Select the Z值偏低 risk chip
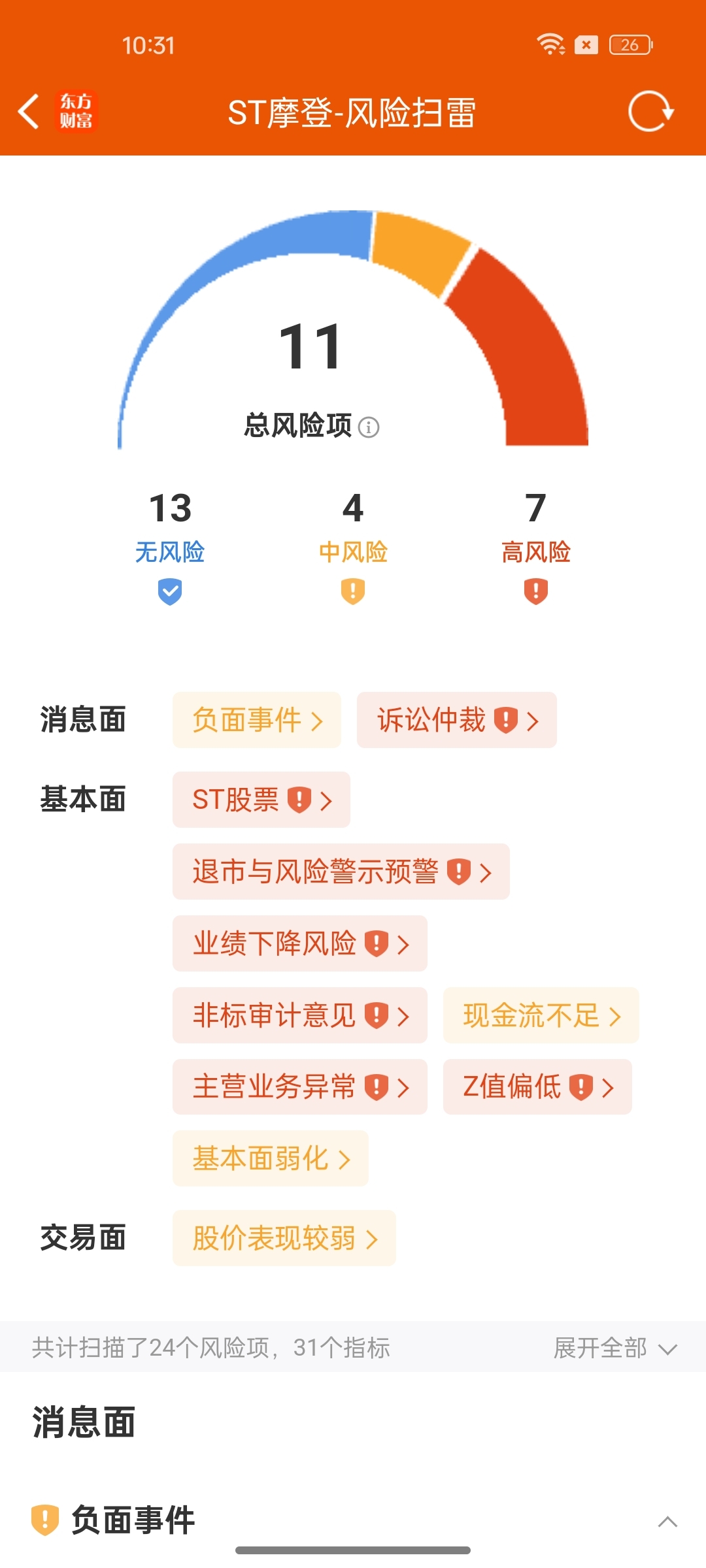The height and width of the screenshot is (1568, 706). (x=537, y=1087)
